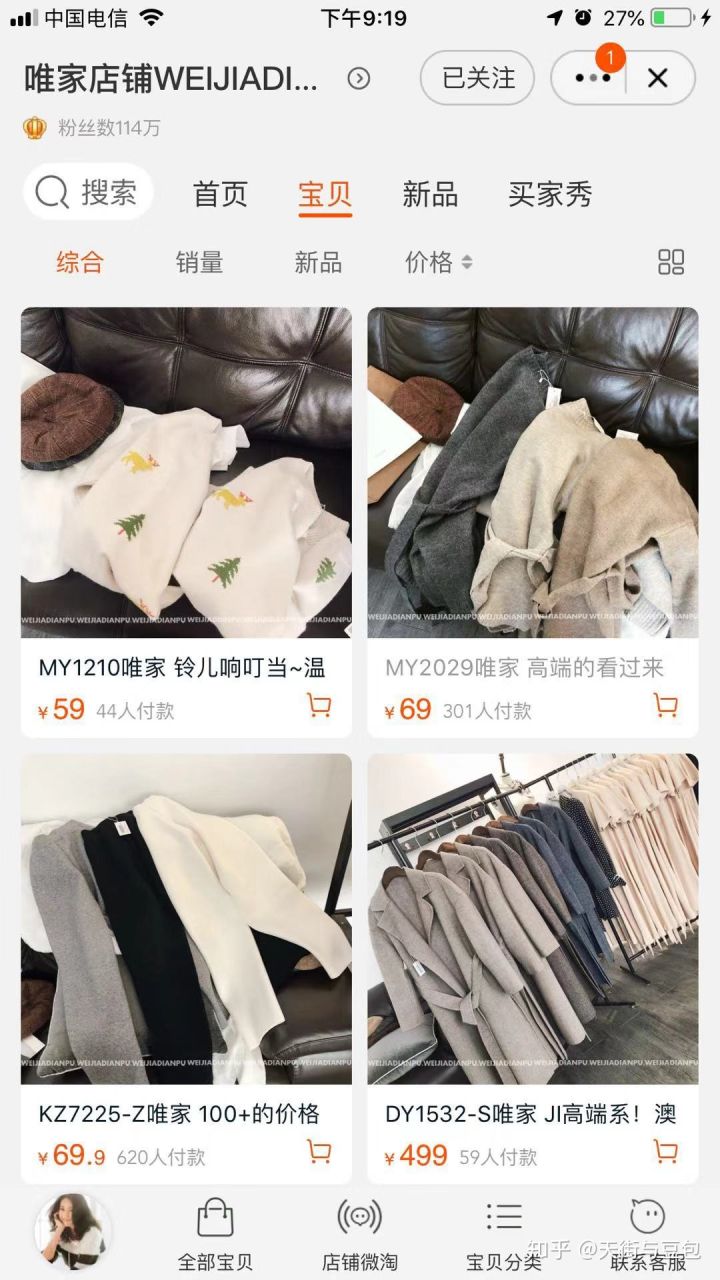The width and height of the screenshot is (720, 1280).
Task: Open the search function in the shop header
Action: (x=89, y=193)
